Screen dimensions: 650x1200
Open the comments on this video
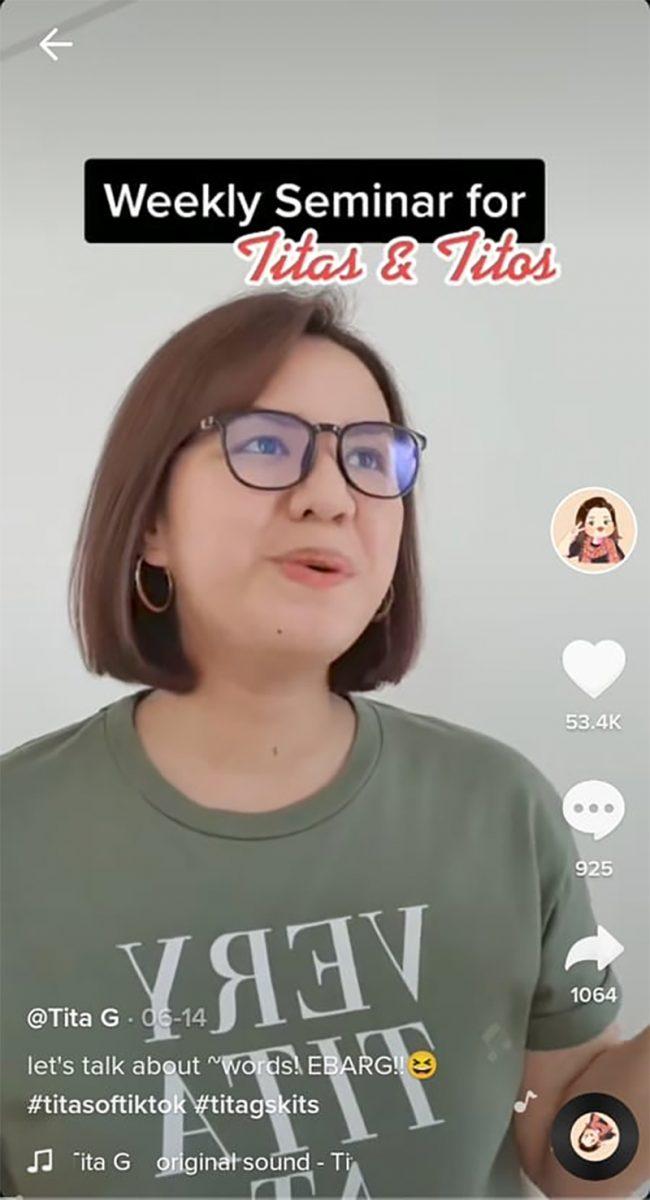click(593, 810)
